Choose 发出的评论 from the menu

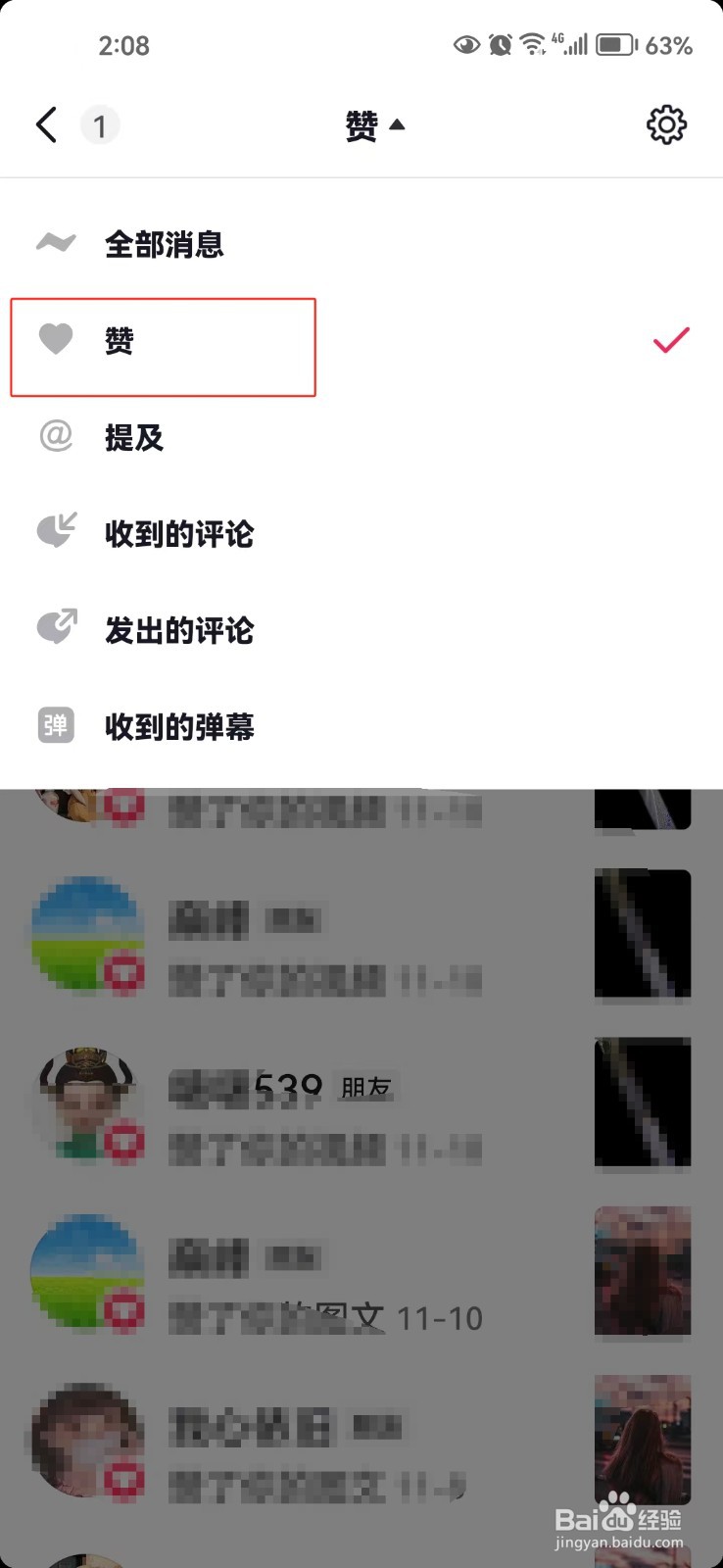coord(178,631)
